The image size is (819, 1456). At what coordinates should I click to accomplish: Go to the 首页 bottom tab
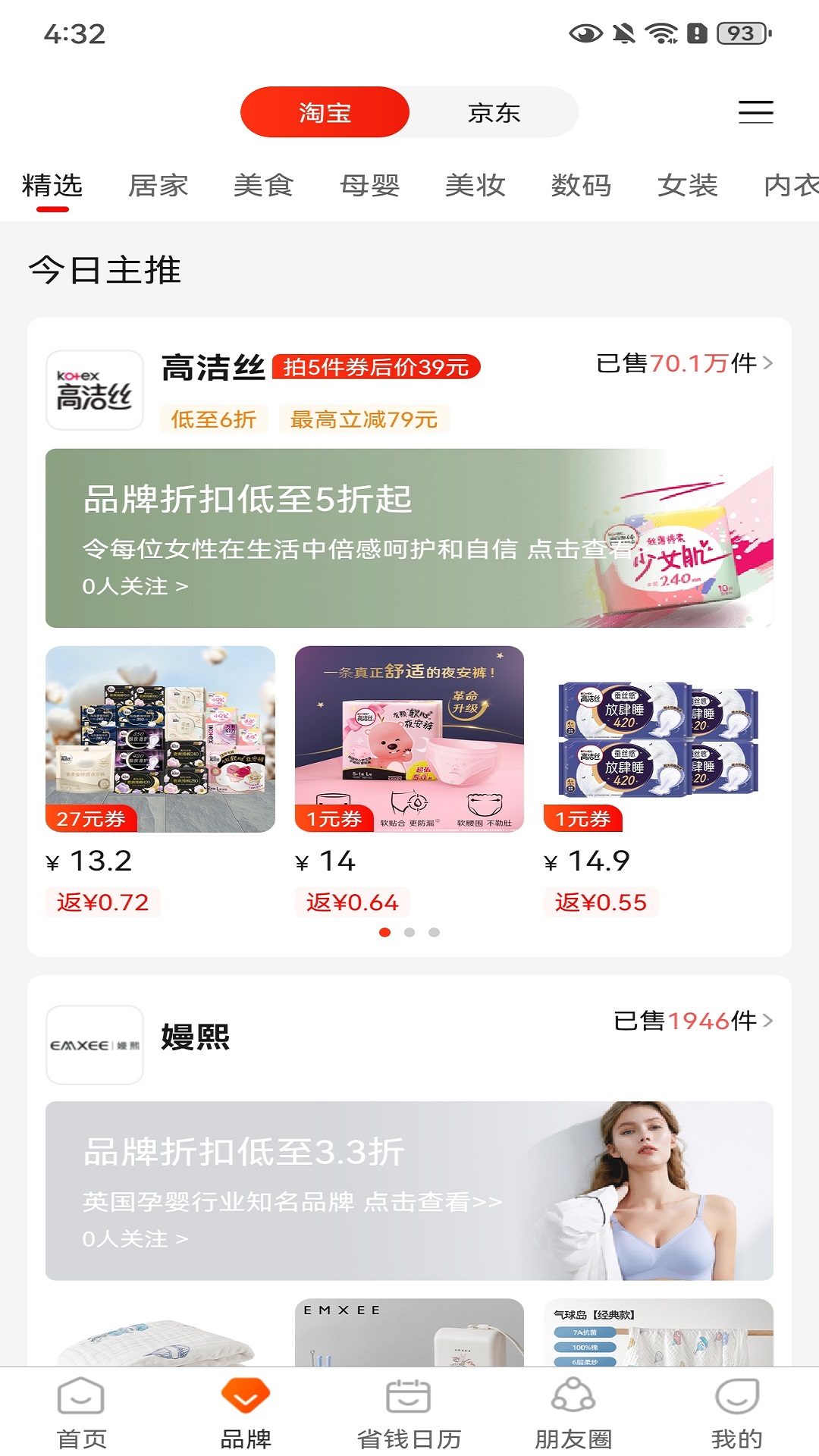pyautogui.click(x=81, y=1412)
